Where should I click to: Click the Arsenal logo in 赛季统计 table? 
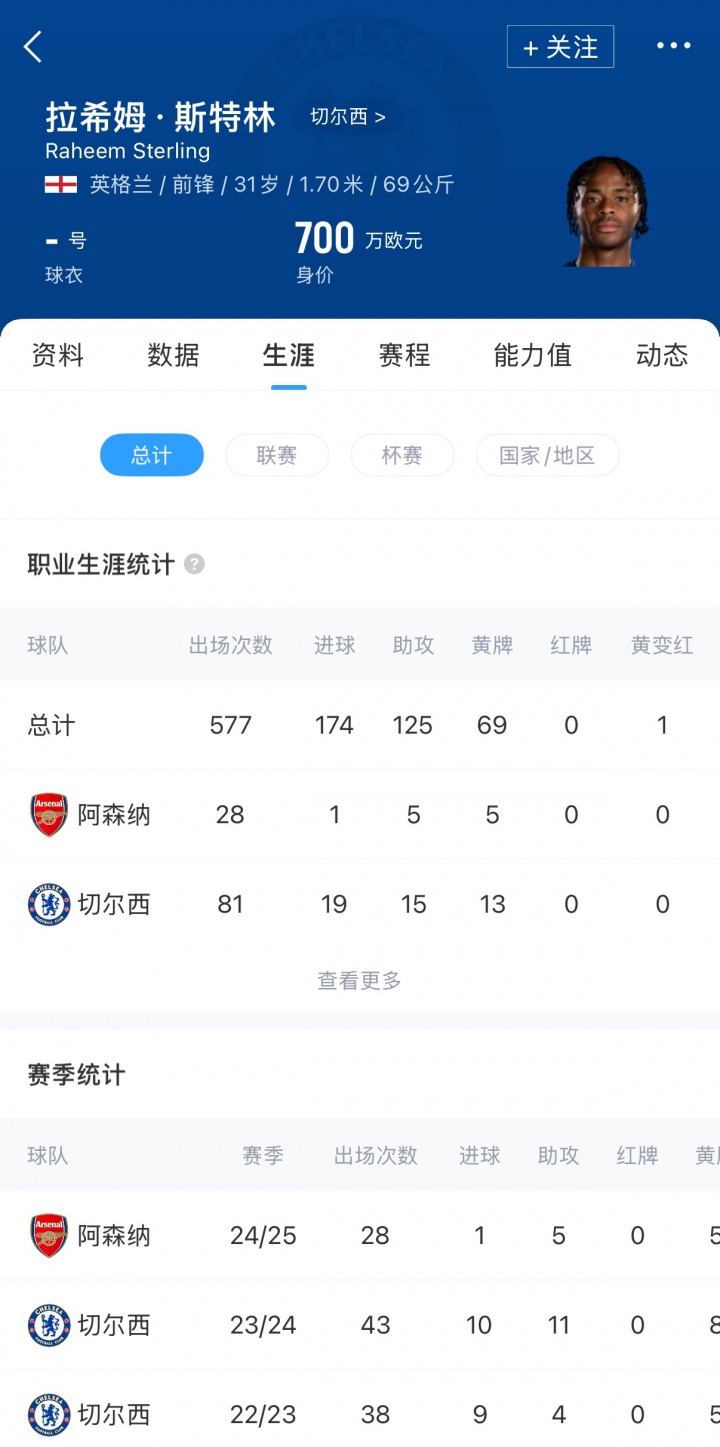tap(48, 1236)
